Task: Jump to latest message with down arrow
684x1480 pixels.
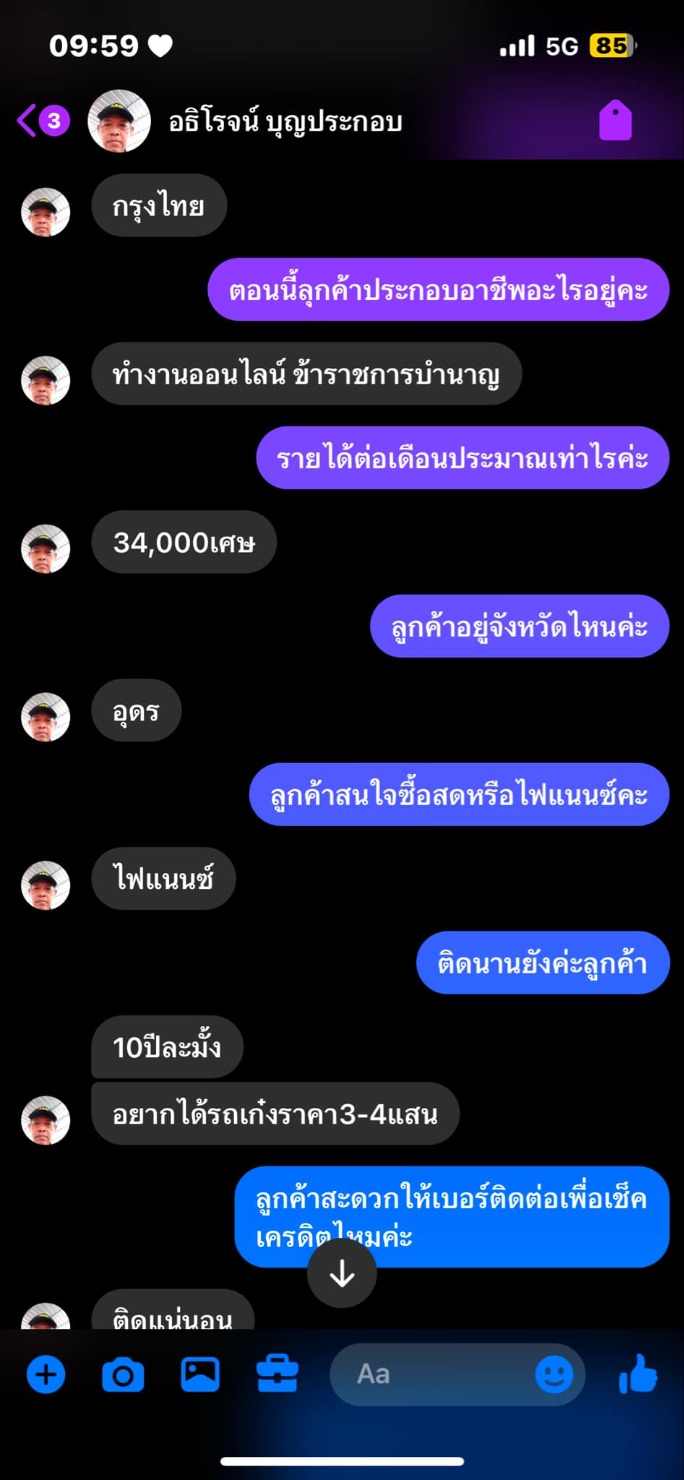Action: (342, 1273)
